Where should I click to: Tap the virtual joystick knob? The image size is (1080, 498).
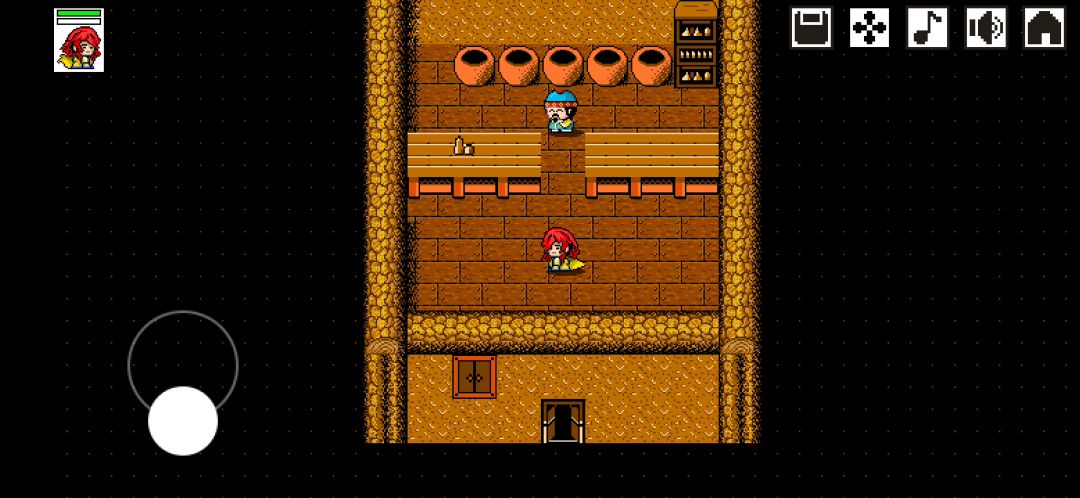(183, 421)
